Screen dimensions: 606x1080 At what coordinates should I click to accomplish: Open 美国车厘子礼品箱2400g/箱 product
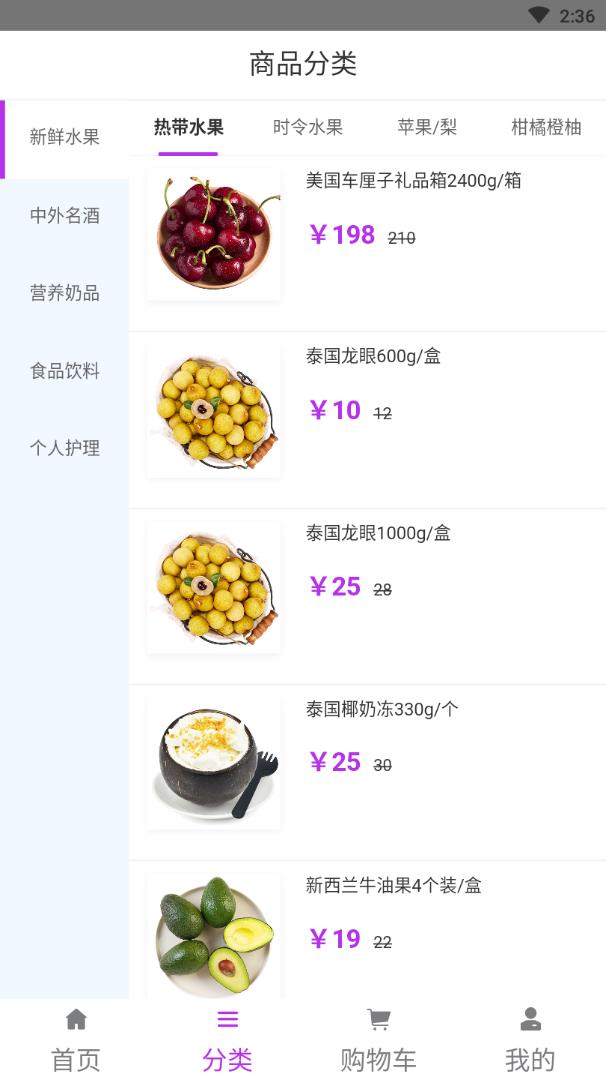[413, 181]
